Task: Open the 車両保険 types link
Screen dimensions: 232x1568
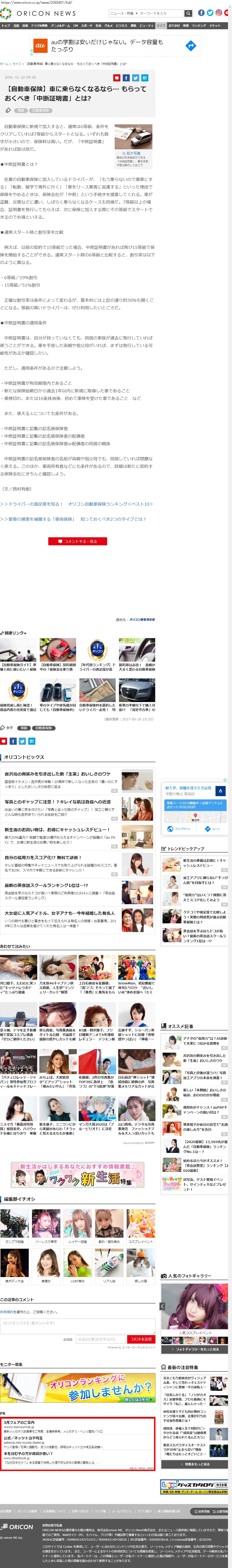Action: [73, 519]
